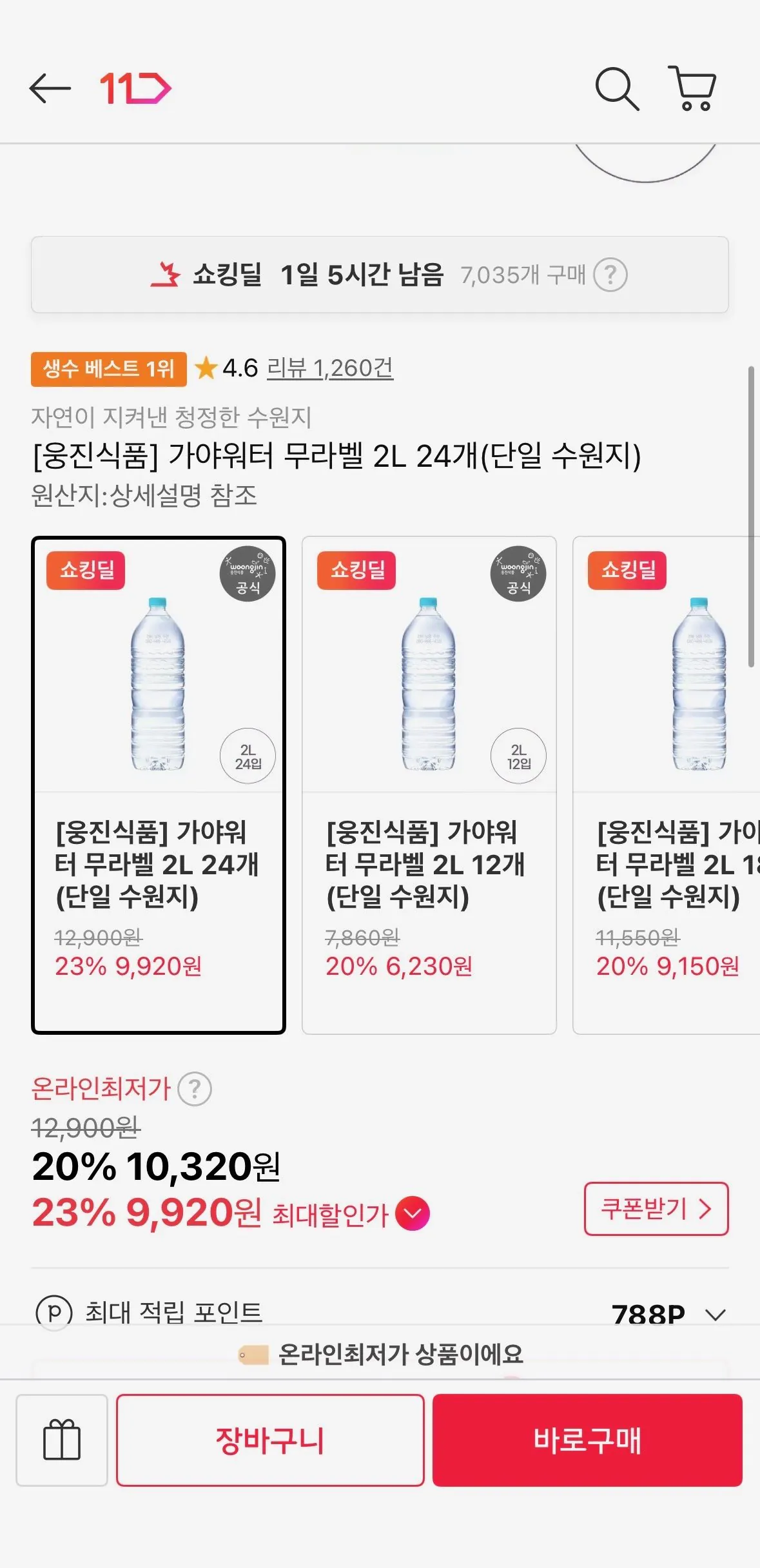Tap the 쿠폰받기 button
The image size is (760, 1568).
coord(656,1209)
